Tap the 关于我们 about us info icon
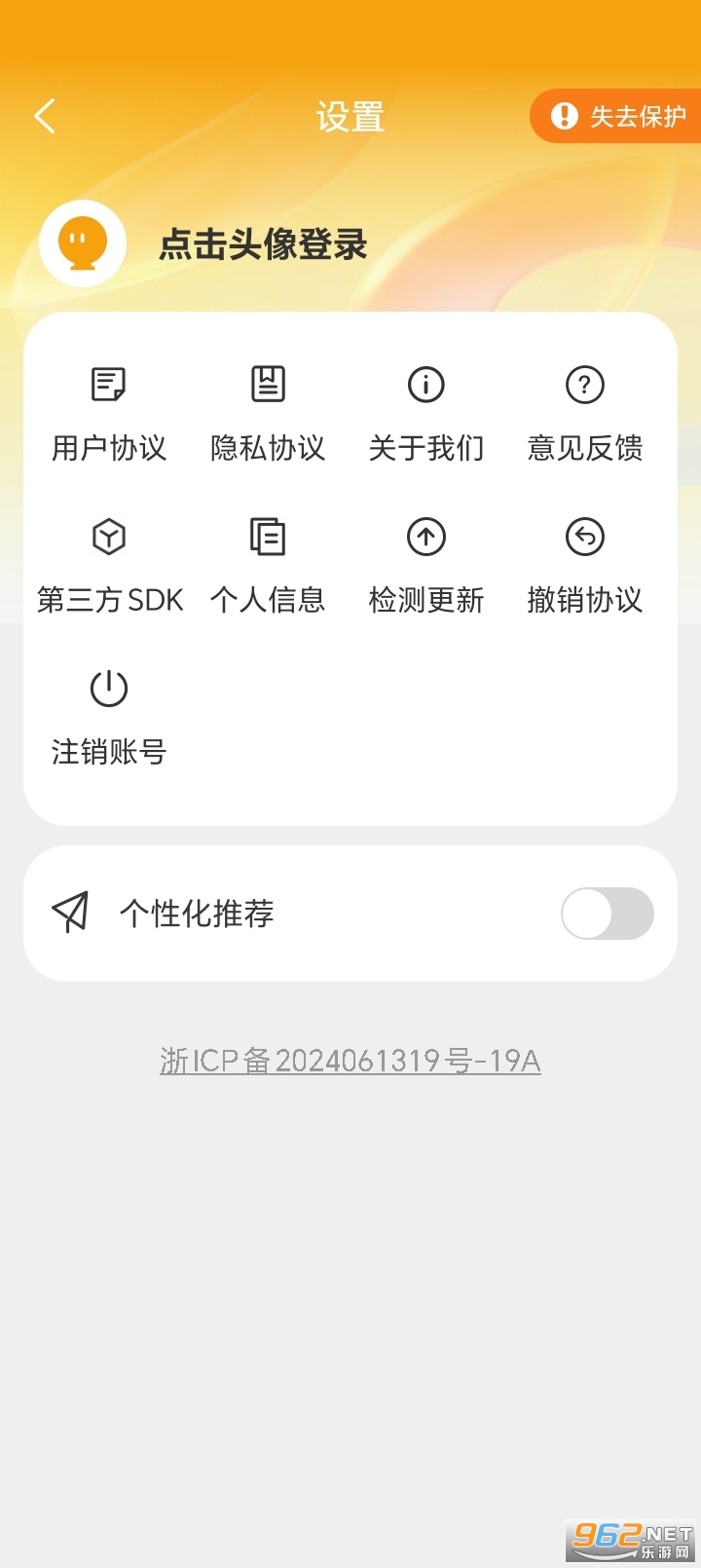The image size is (701, 1568). point(425,384)
